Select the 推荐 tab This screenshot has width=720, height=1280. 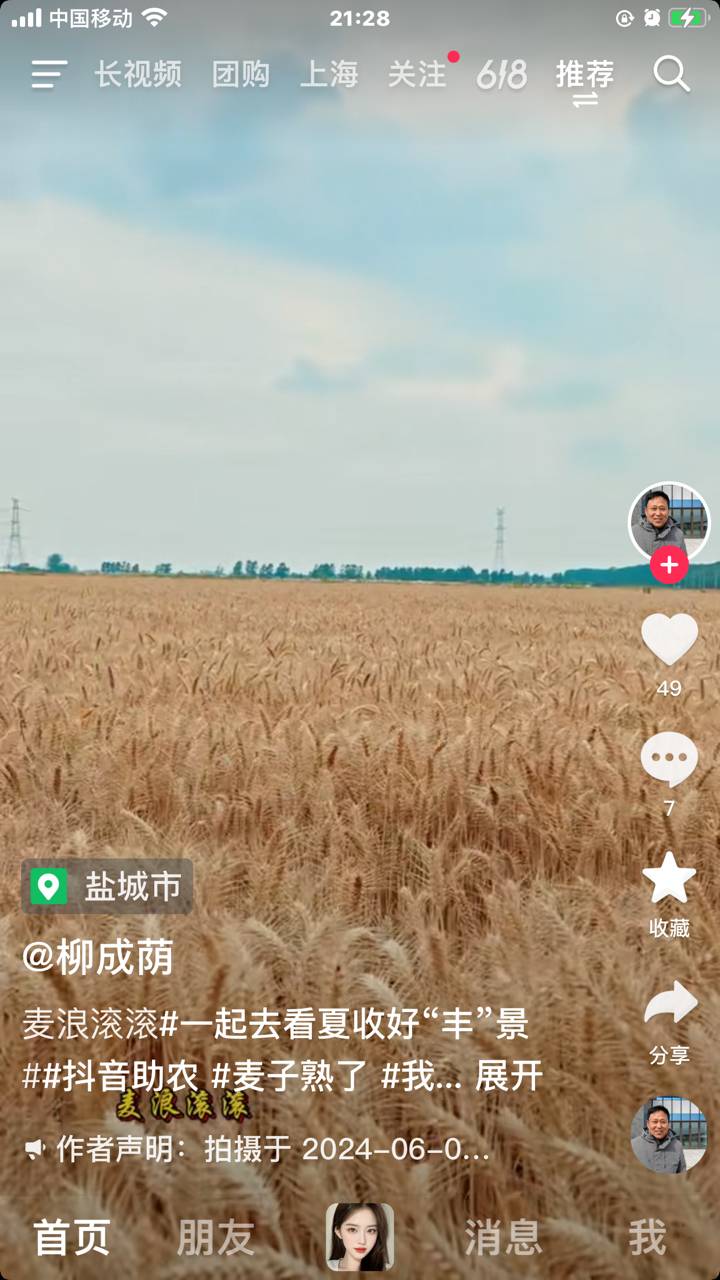[585, 74]
